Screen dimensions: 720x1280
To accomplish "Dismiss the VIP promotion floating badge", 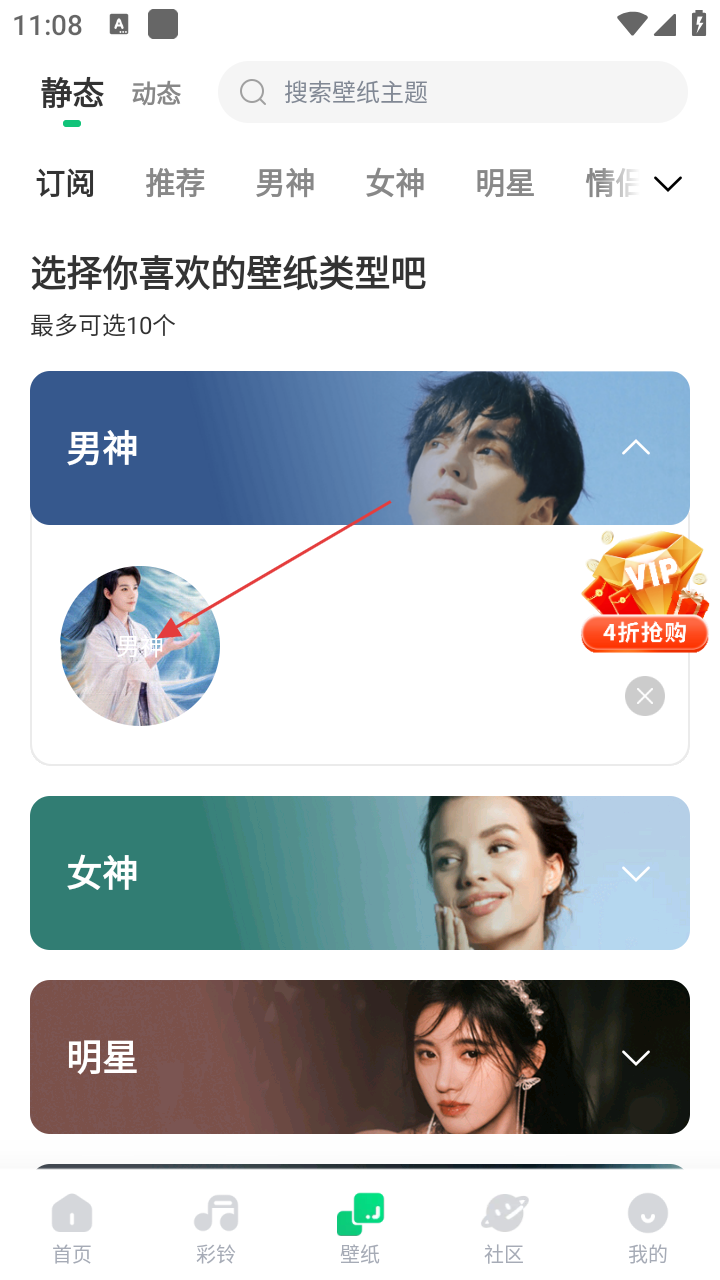I will click(x=645, y=696).
